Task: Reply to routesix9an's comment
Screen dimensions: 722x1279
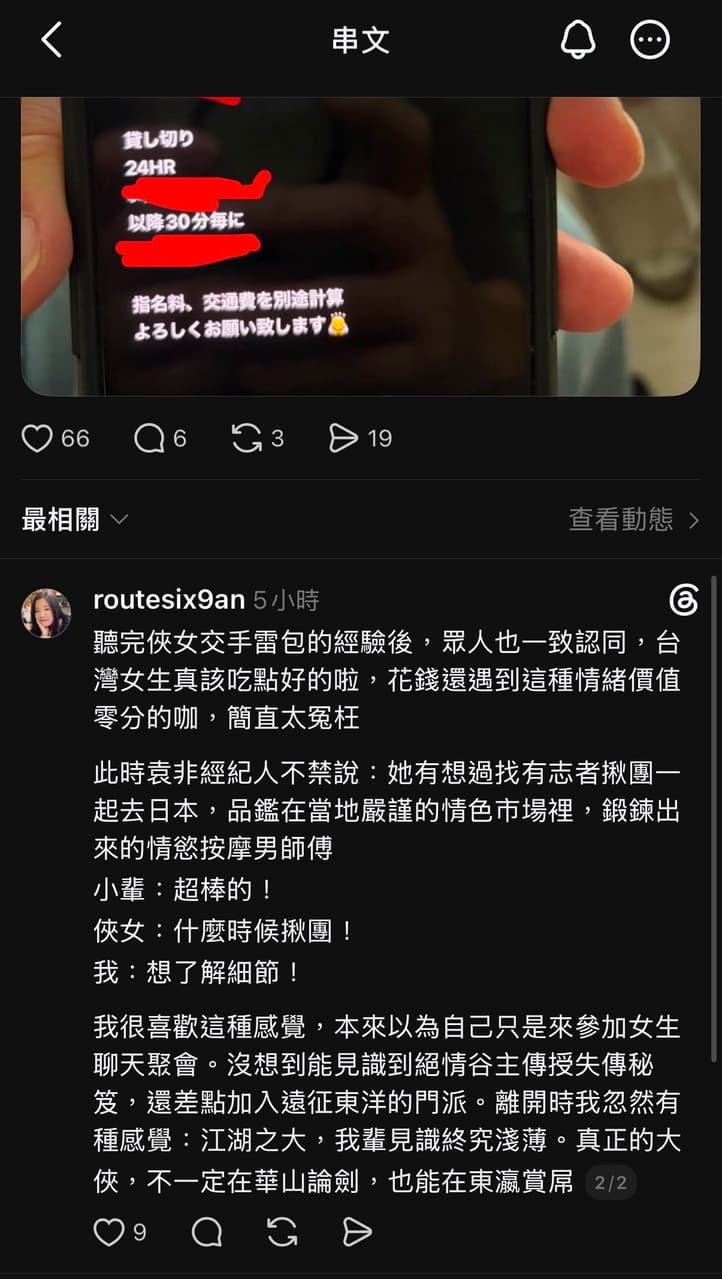Action: 206,1232
